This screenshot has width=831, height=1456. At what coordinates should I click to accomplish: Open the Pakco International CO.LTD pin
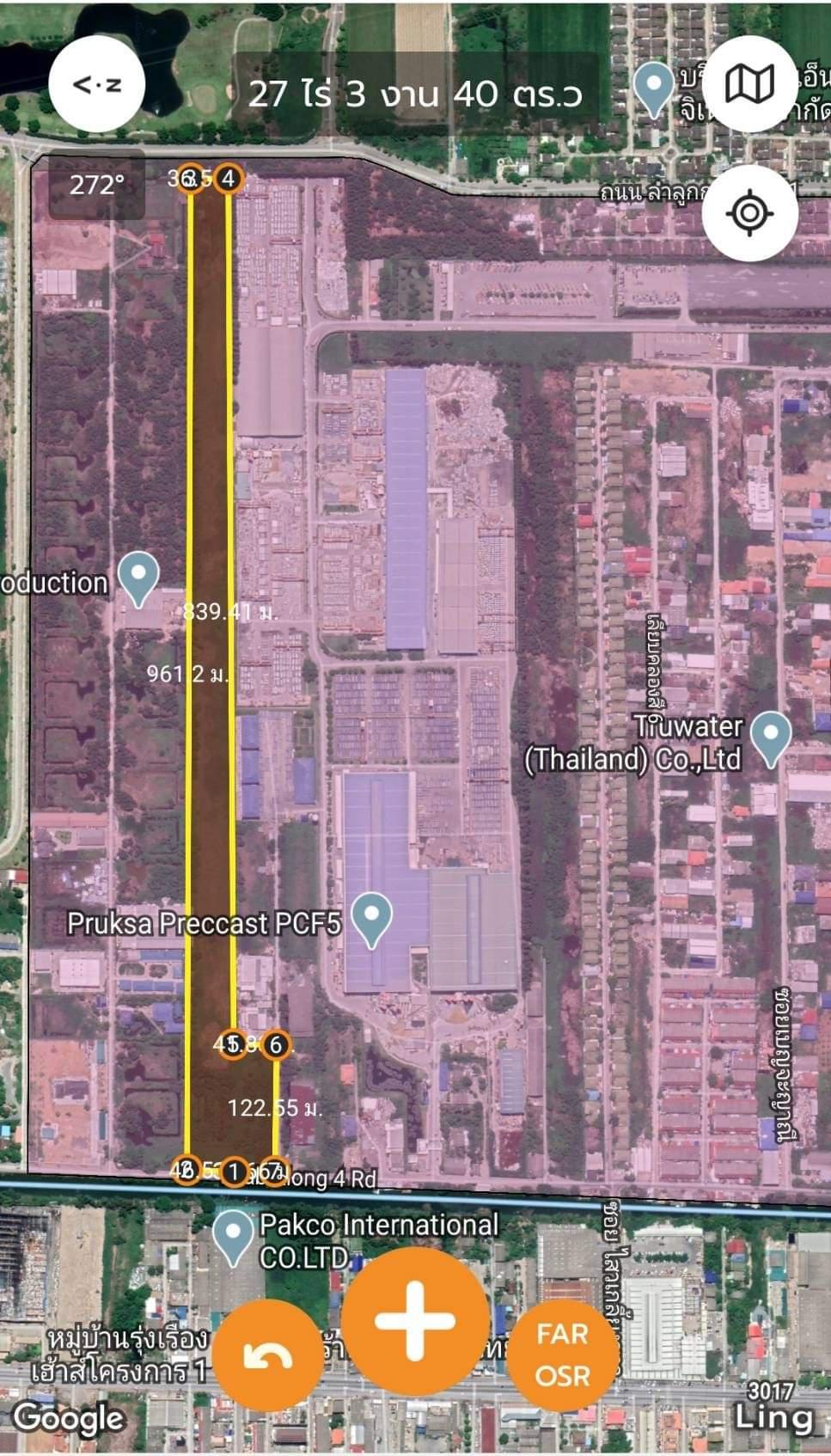(233, 1239)
